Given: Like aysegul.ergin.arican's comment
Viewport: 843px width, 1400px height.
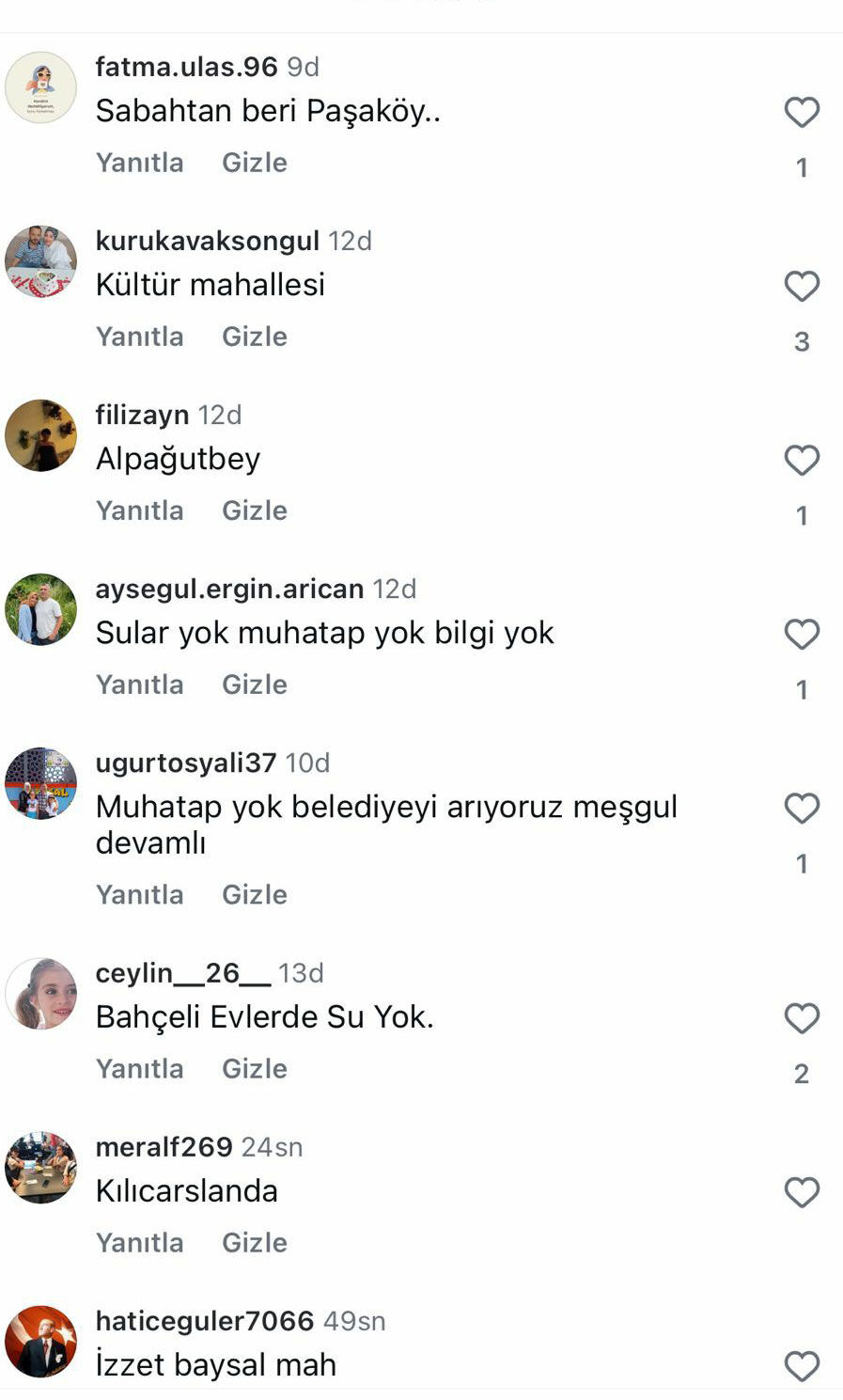Looking at the screenshot, I should point(802,635).
